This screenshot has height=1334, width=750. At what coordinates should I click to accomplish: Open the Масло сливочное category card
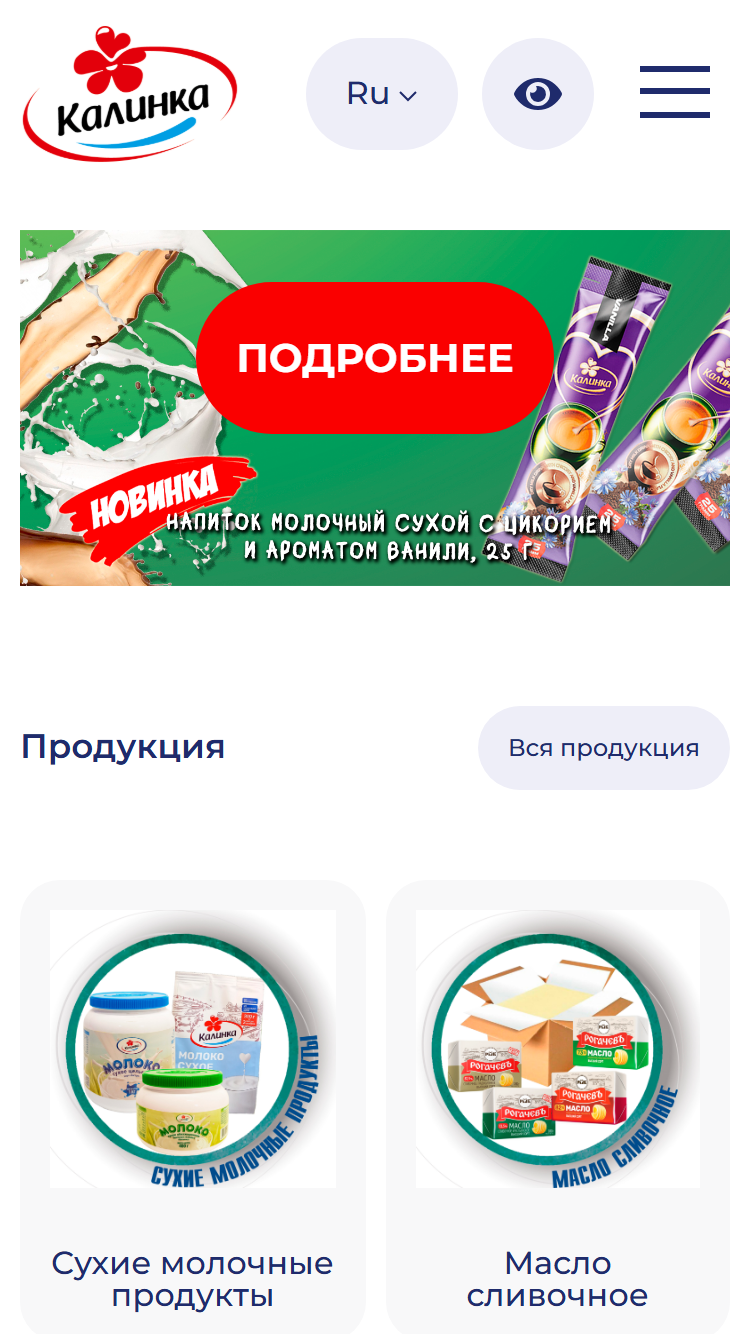click(558, 1107)
